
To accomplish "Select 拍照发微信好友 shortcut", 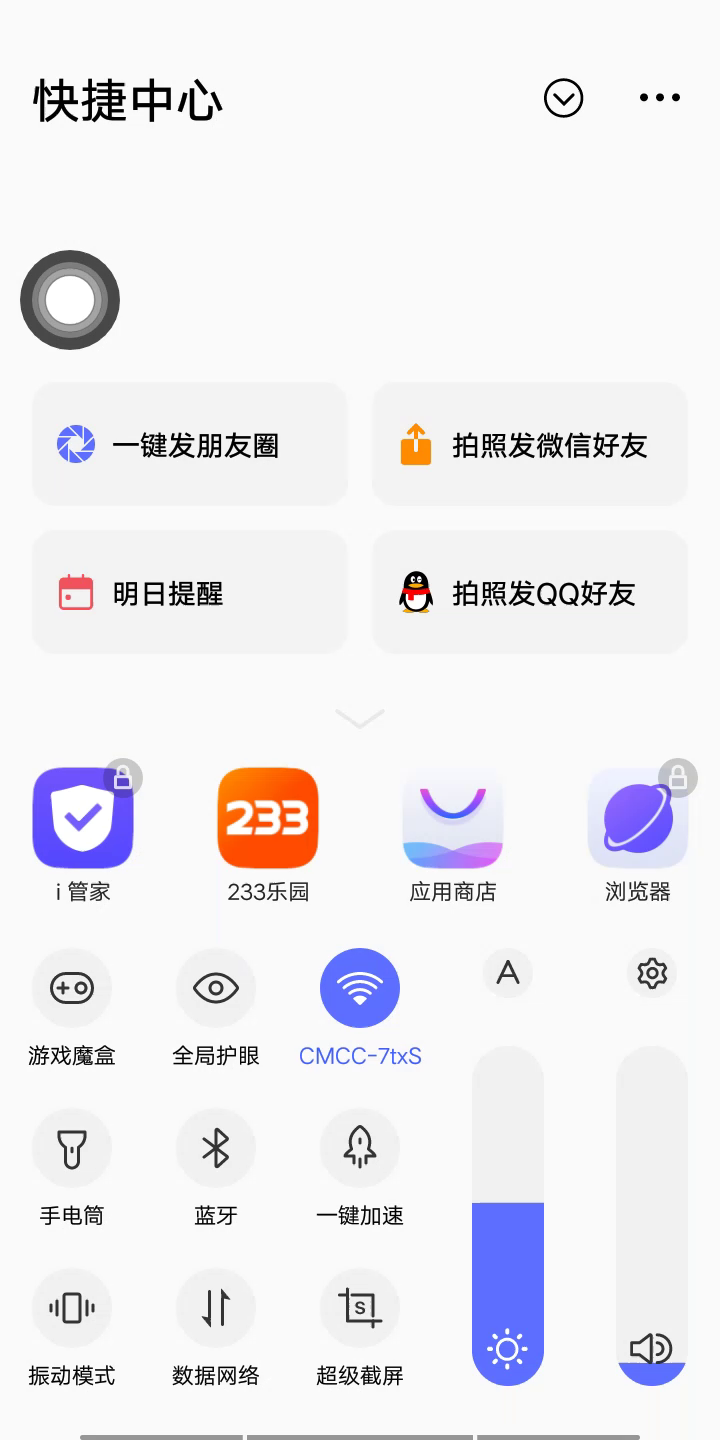I will pyautogui.click(x=530, y=445).
